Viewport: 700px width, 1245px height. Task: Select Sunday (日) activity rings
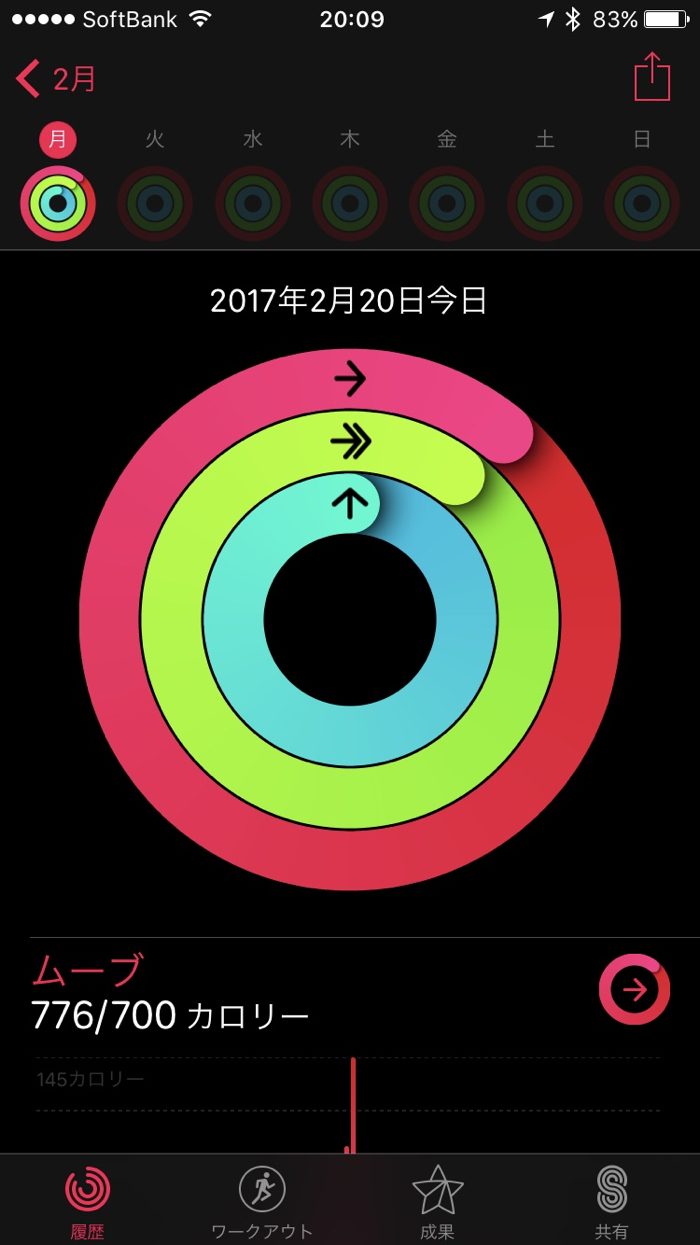642,203
